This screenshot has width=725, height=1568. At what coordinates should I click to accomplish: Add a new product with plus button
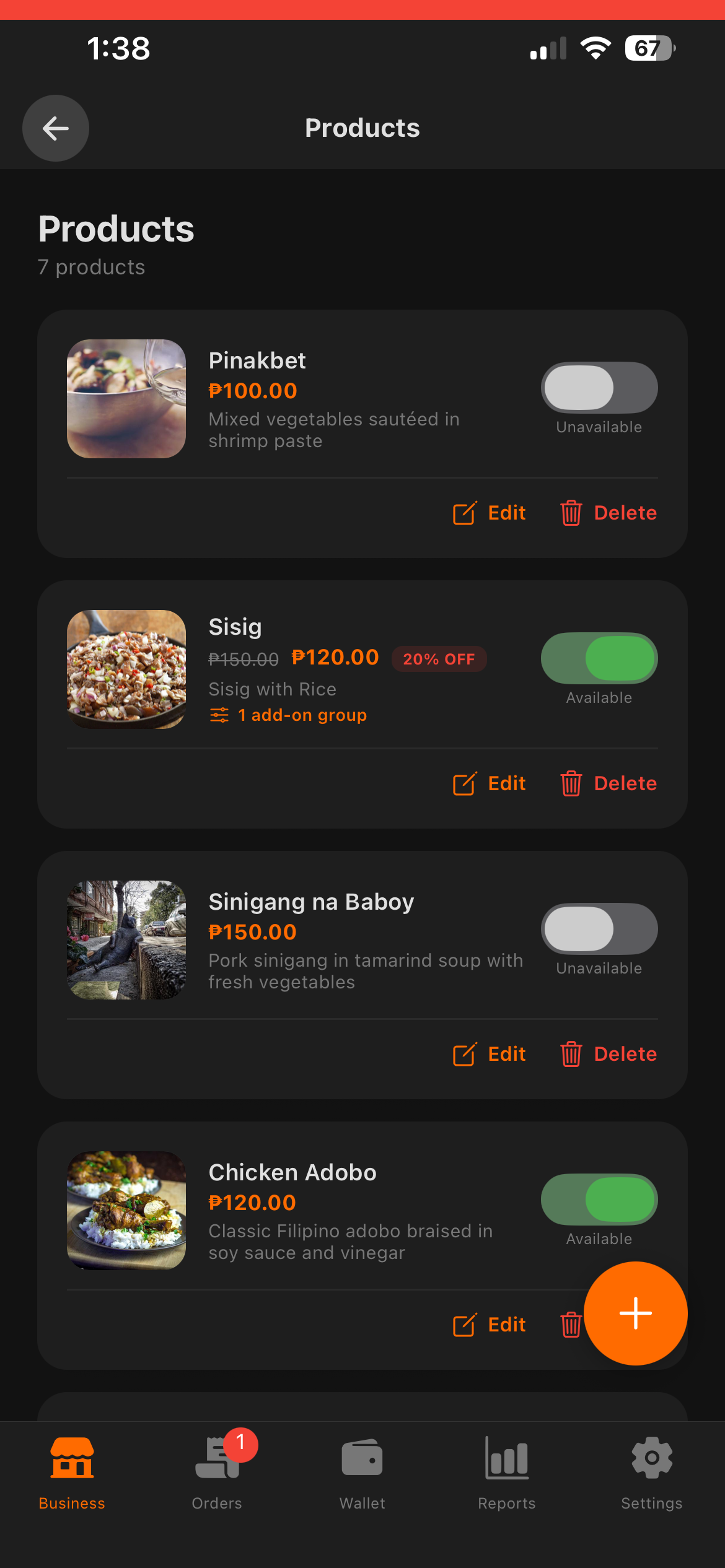[x=635, y=1313]
